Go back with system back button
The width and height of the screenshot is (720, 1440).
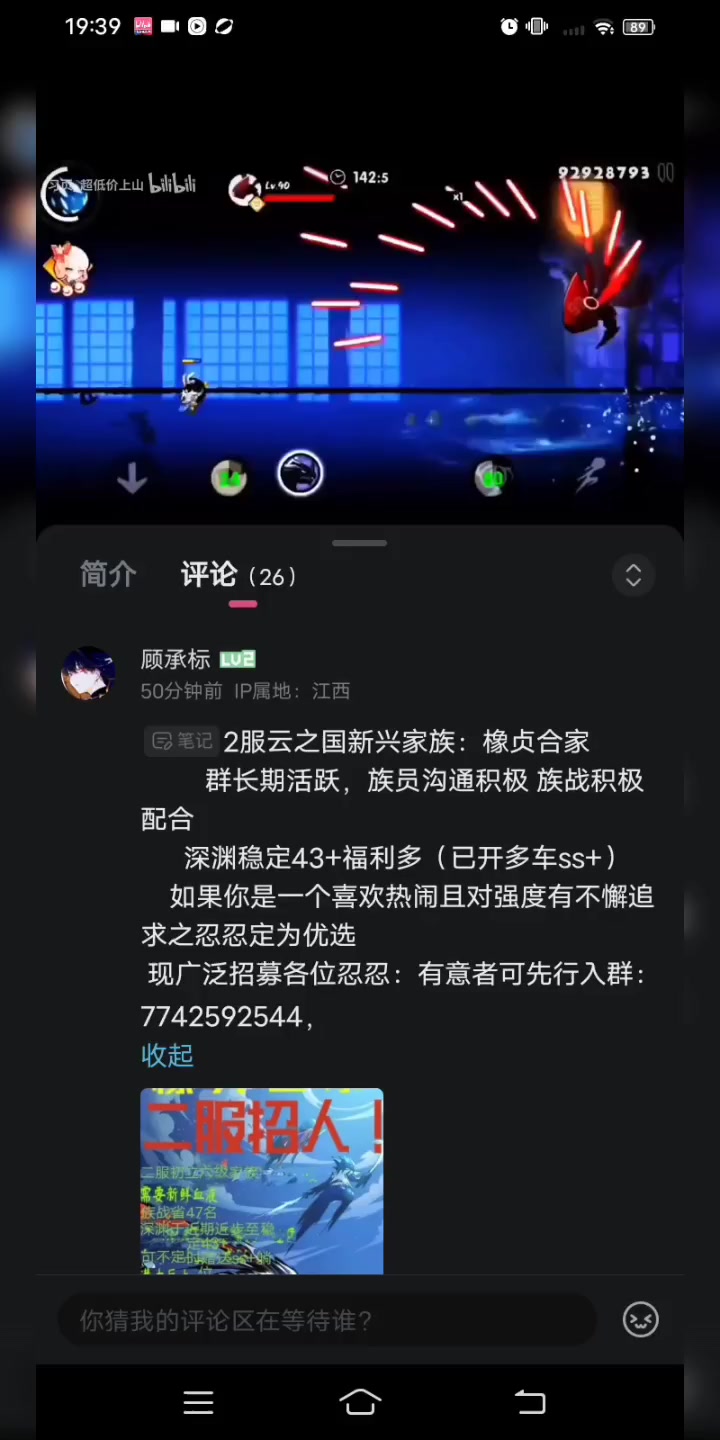click(530, 1402)
